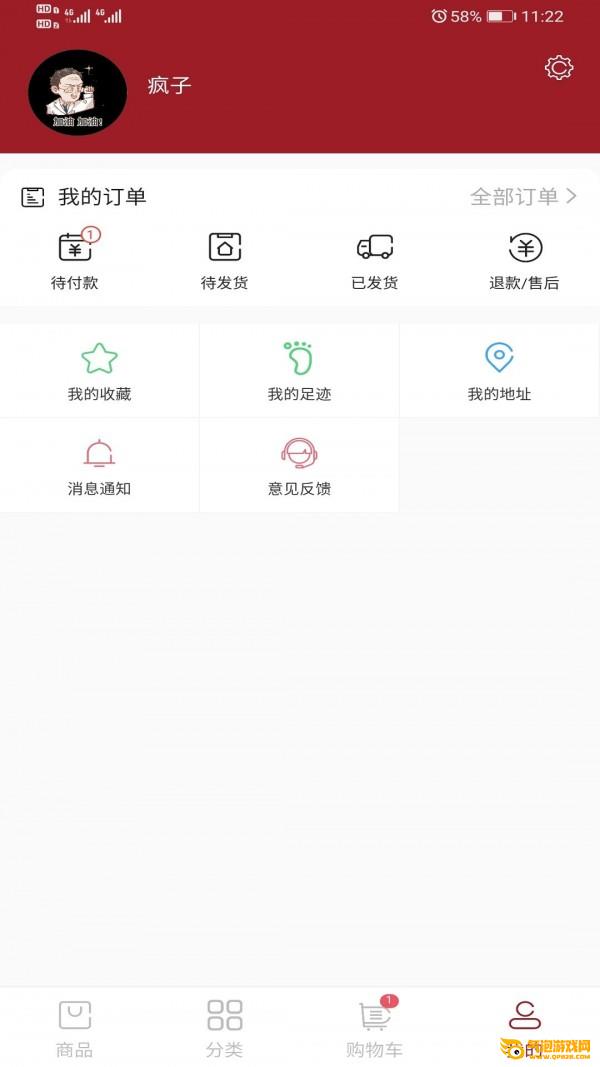Open 我的收藏 favorites
This screenshot has width=600, height=1067.
click(99, 371)
